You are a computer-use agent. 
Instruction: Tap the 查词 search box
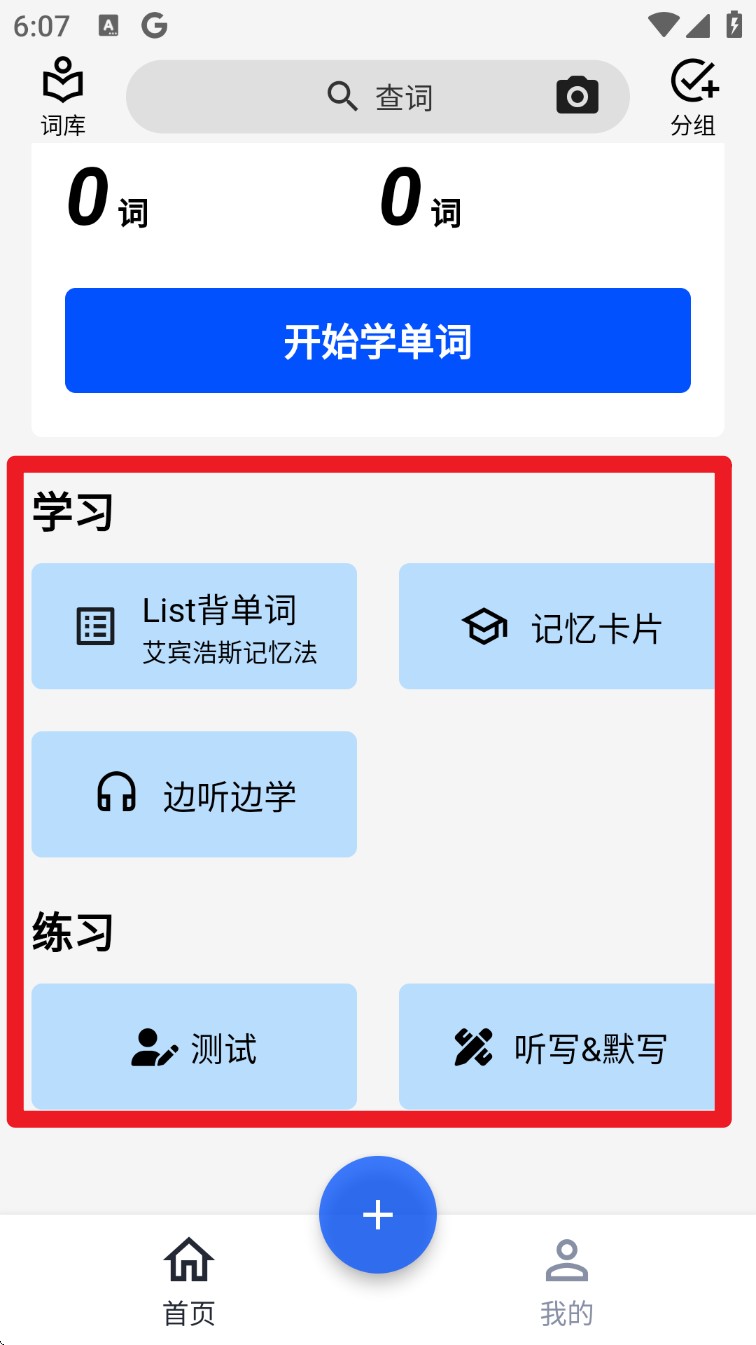[x=380, y=97]
